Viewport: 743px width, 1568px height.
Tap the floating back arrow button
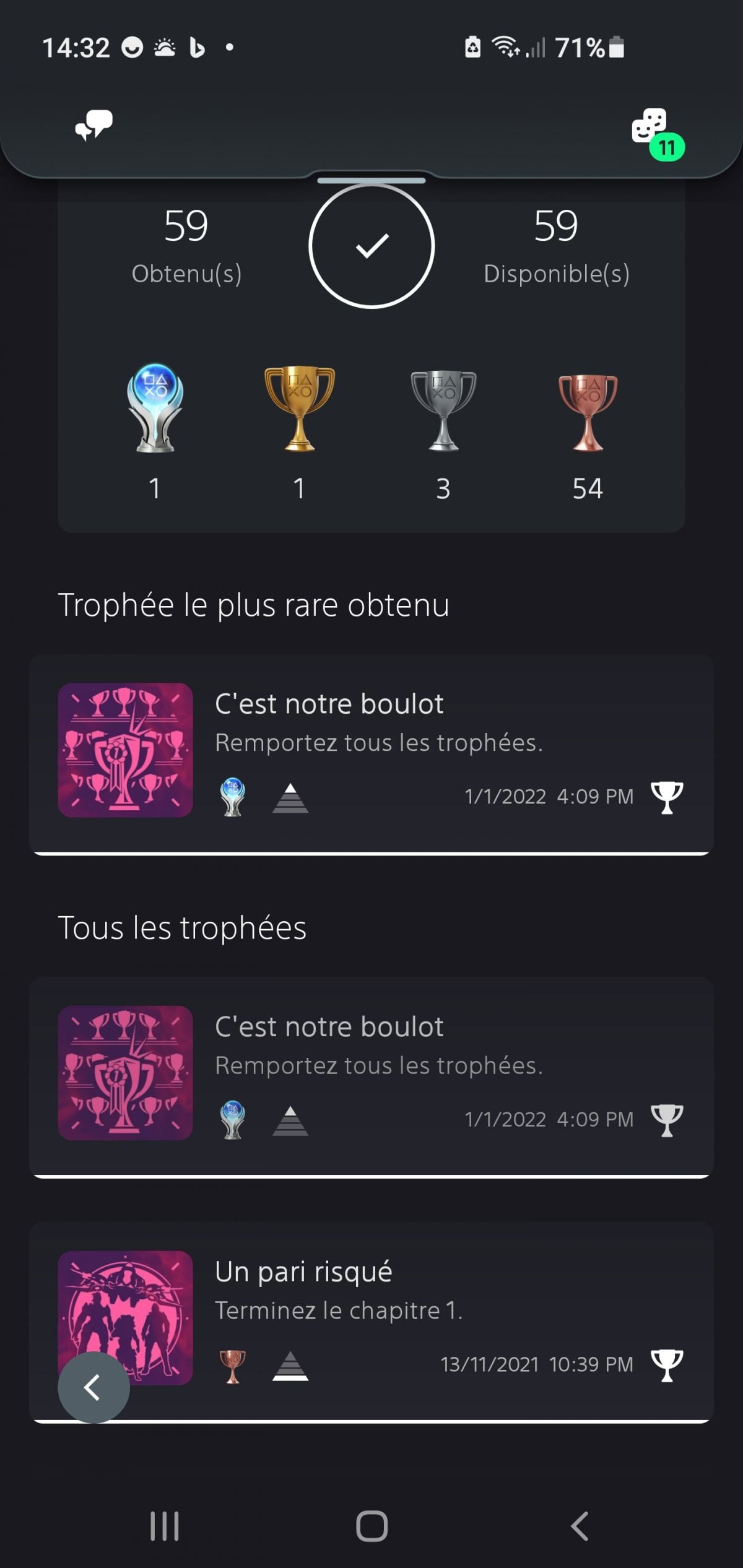(93, 1387)
